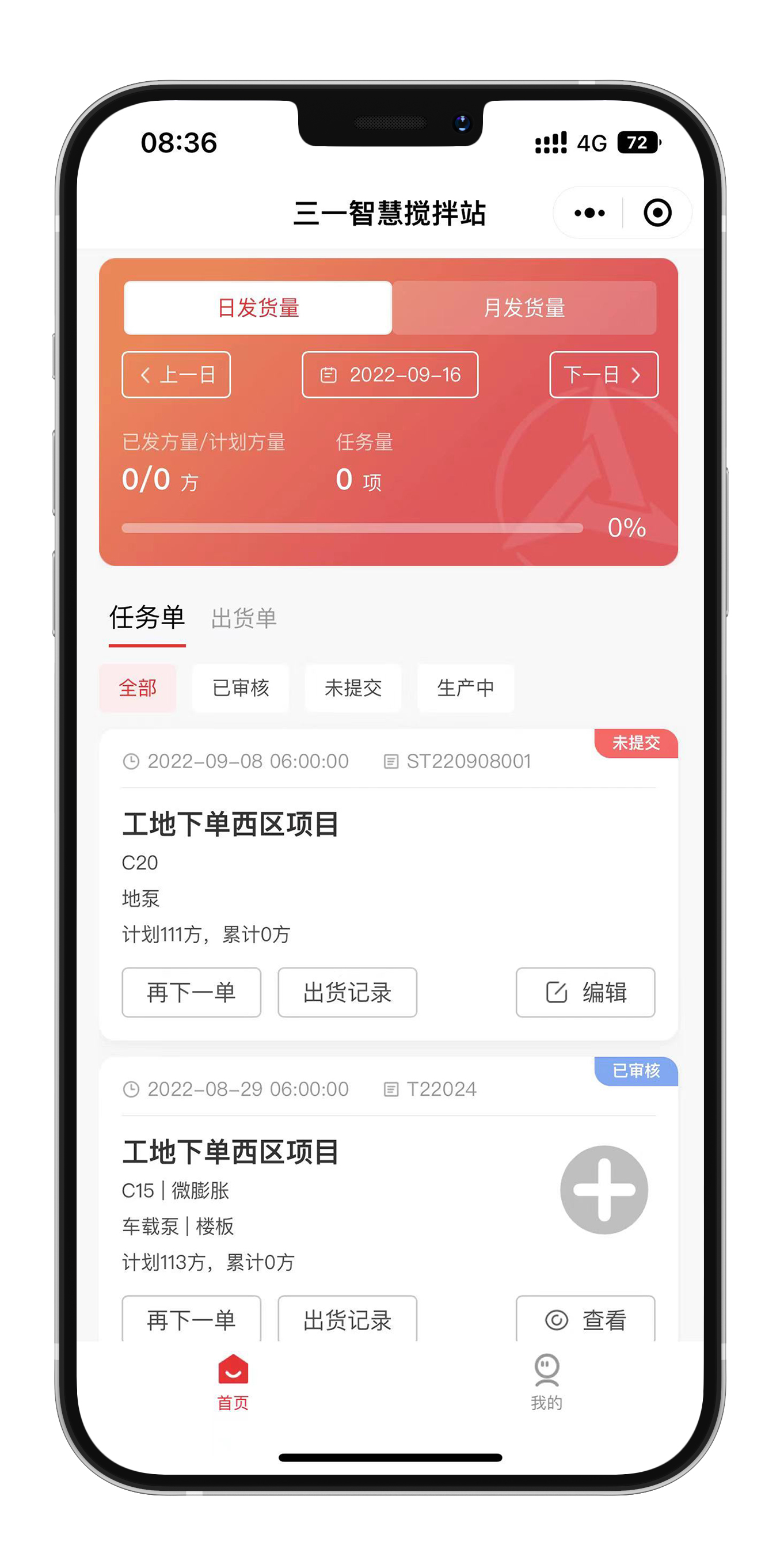Switch to 月发货量 tab

[x=524, y=308]
